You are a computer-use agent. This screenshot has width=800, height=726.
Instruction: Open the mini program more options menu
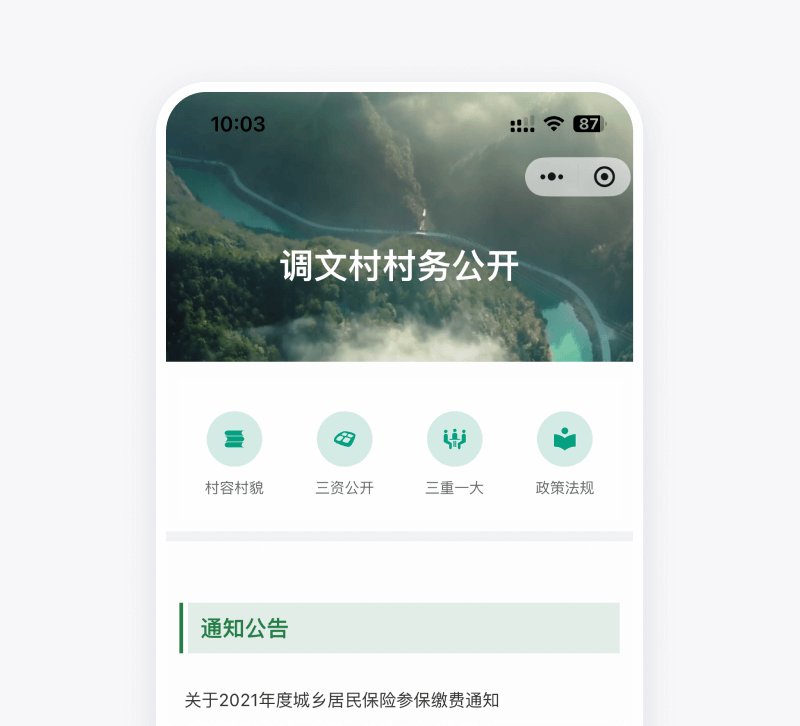[x=552, y=177]
